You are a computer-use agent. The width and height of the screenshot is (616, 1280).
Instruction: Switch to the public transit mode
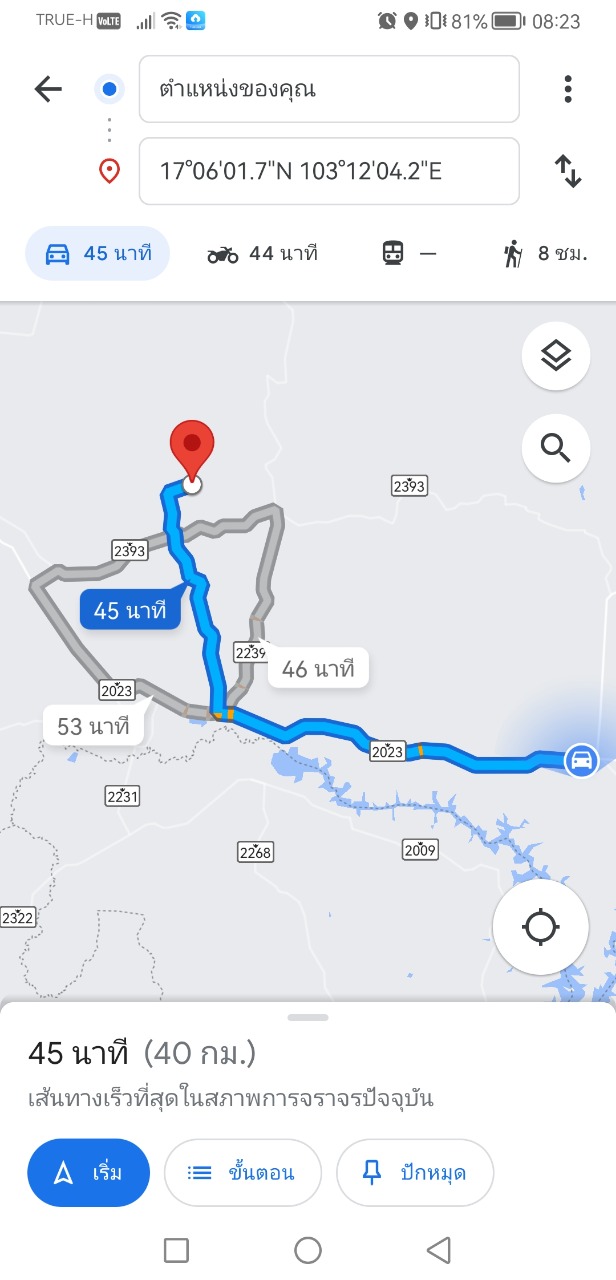point(409,254)
